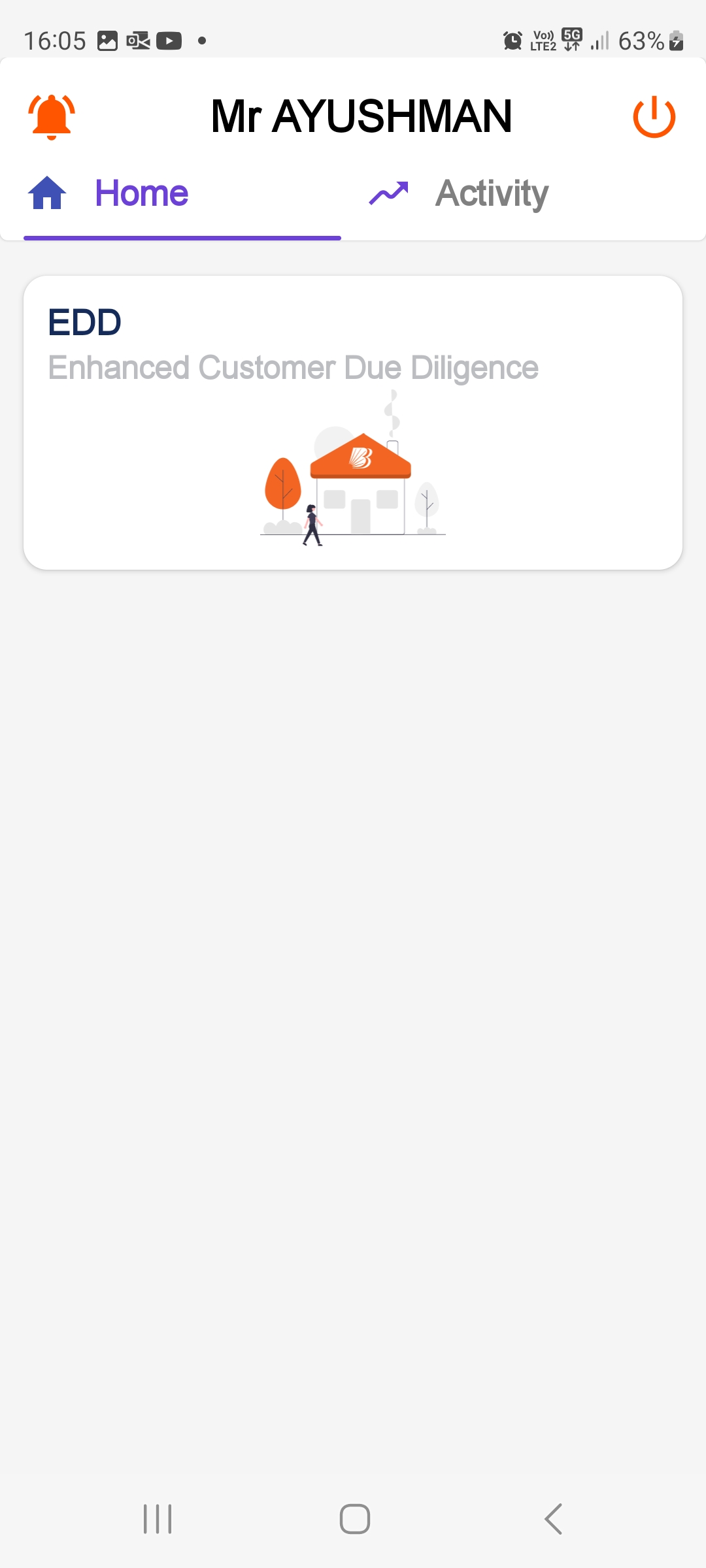Tap the home circle in the navigation bar

[353, 1519]
